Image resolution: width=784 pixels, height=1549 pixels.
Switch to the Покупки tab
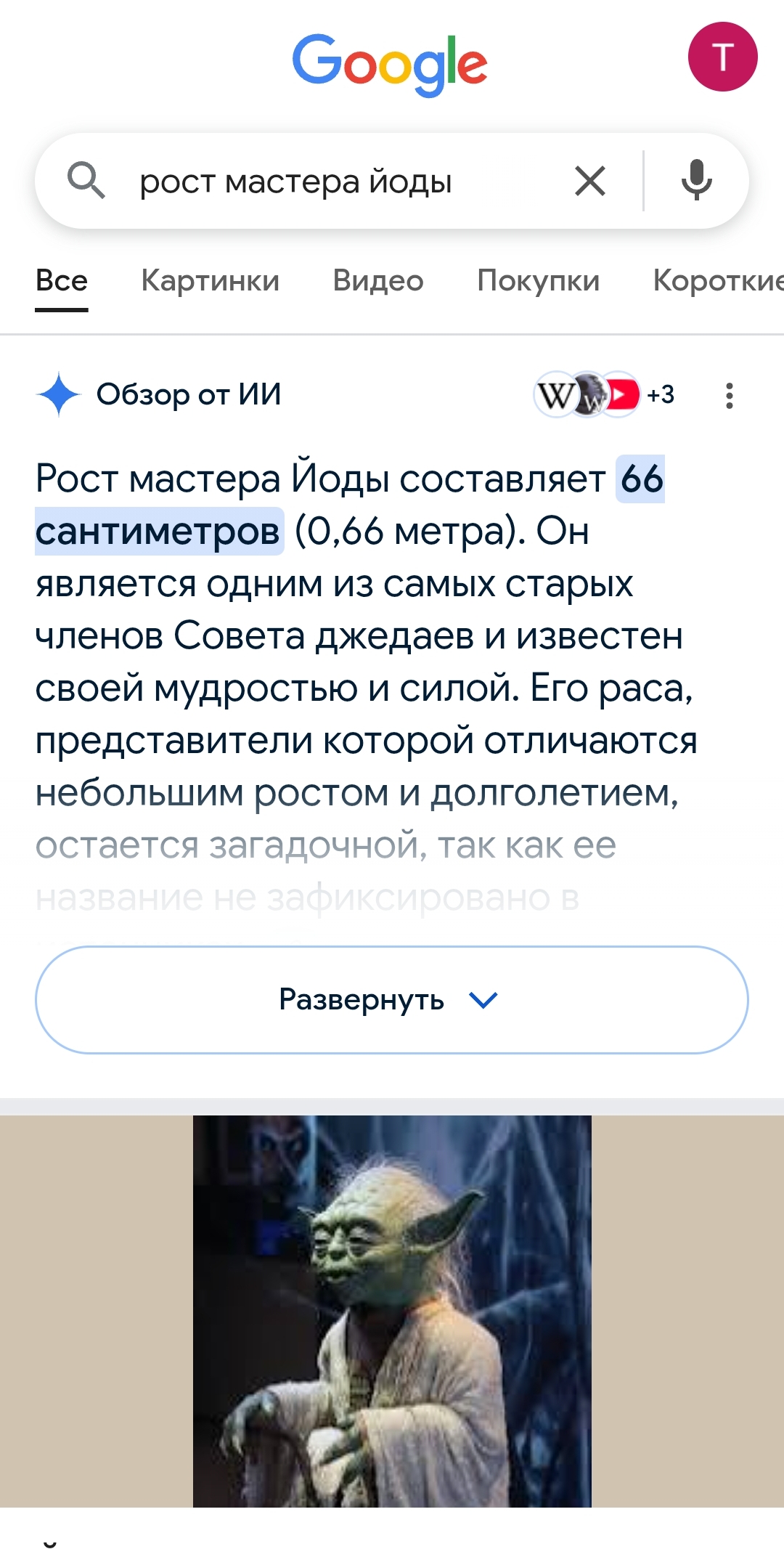[538, 281]
